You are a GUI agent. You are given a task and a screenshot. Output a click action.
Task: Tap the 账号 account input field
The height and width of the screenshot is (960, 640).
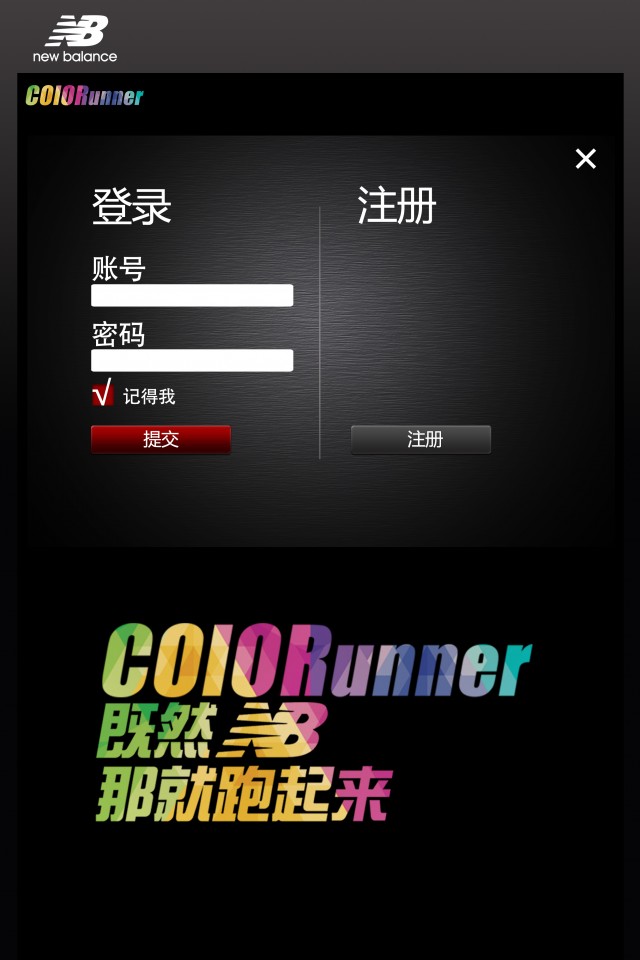pyautogui.click(x=192, y=295)
